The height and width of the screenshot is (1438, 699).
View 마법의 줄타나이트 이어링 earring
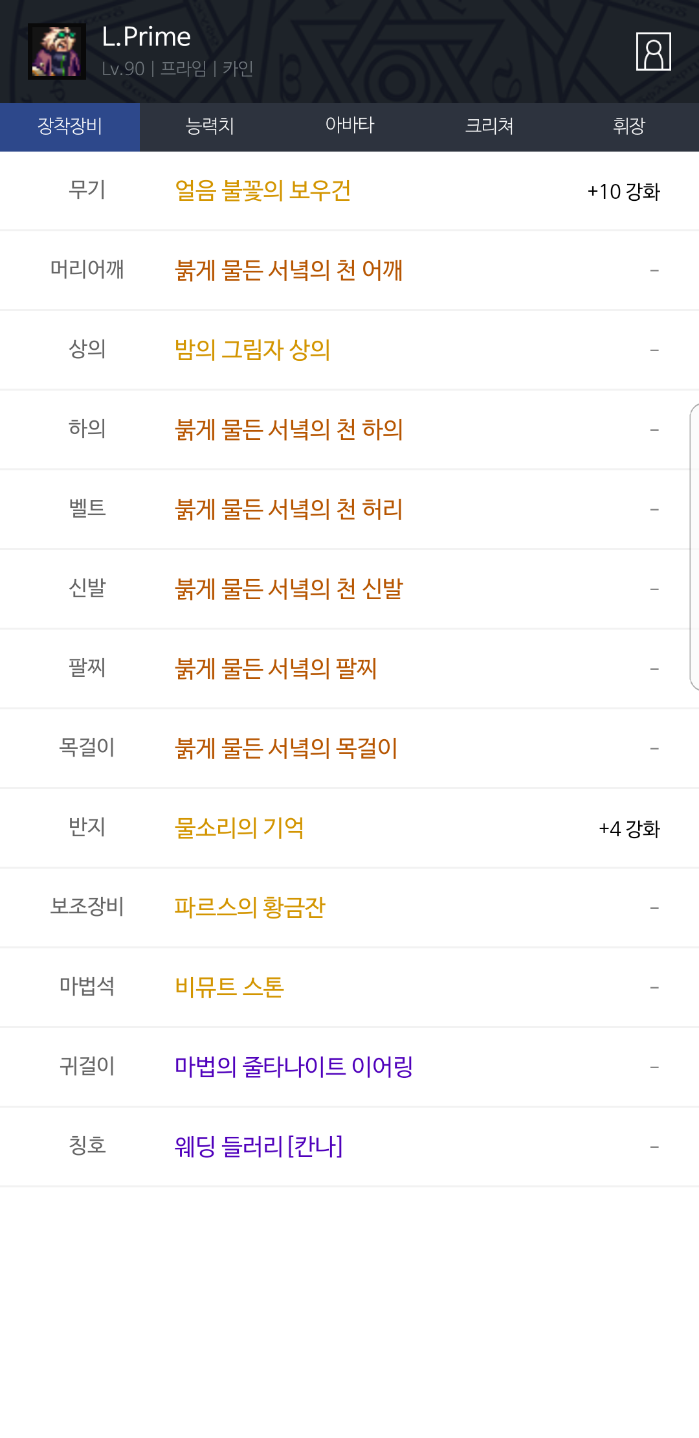(x=294, y=1067)
